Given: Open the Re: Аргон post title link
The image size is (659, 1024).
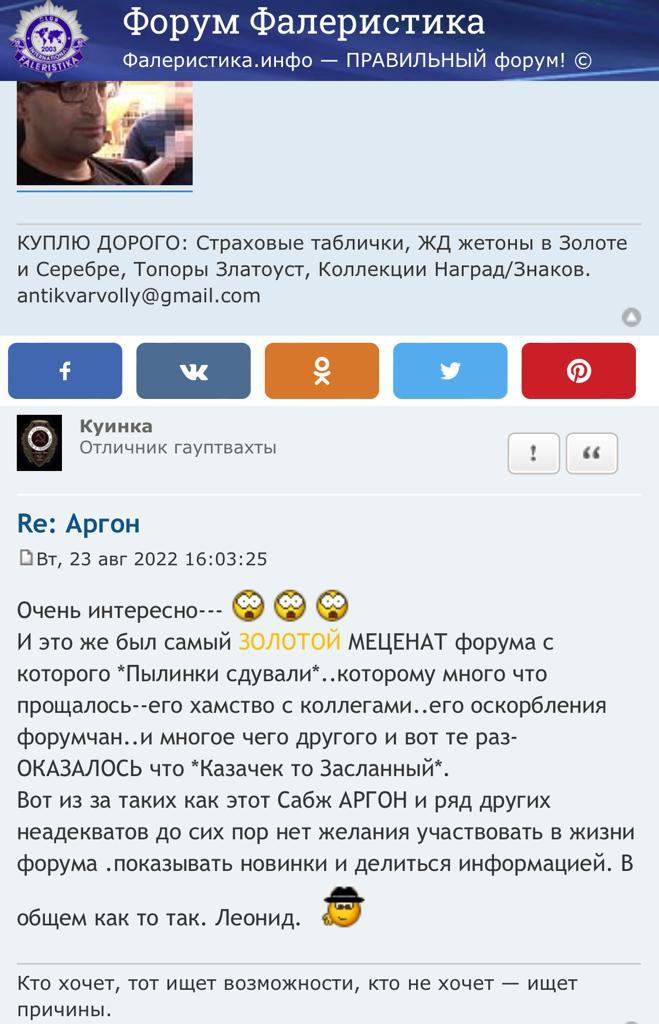Looking at the screenshot, I should coord(78,524).
